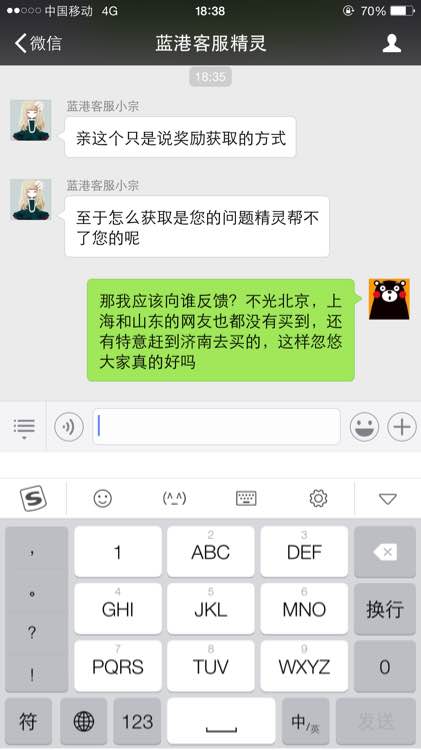Switch keyboard layout via keyboard icon
The width and height of the screenshot is (421, 750).
click(x=246, y=499)
